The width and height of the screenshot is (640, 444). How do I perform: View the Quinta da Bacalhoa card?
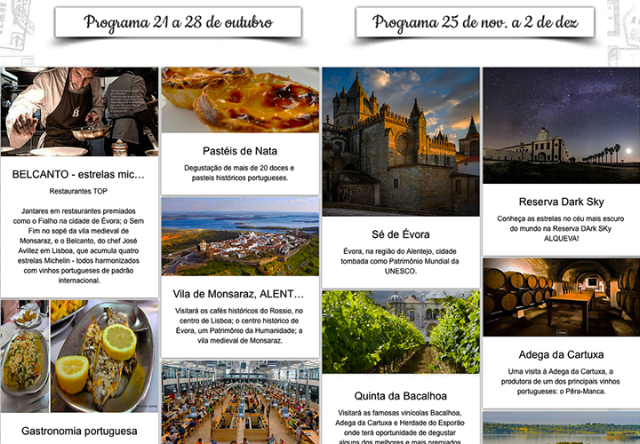pos(400,395)
